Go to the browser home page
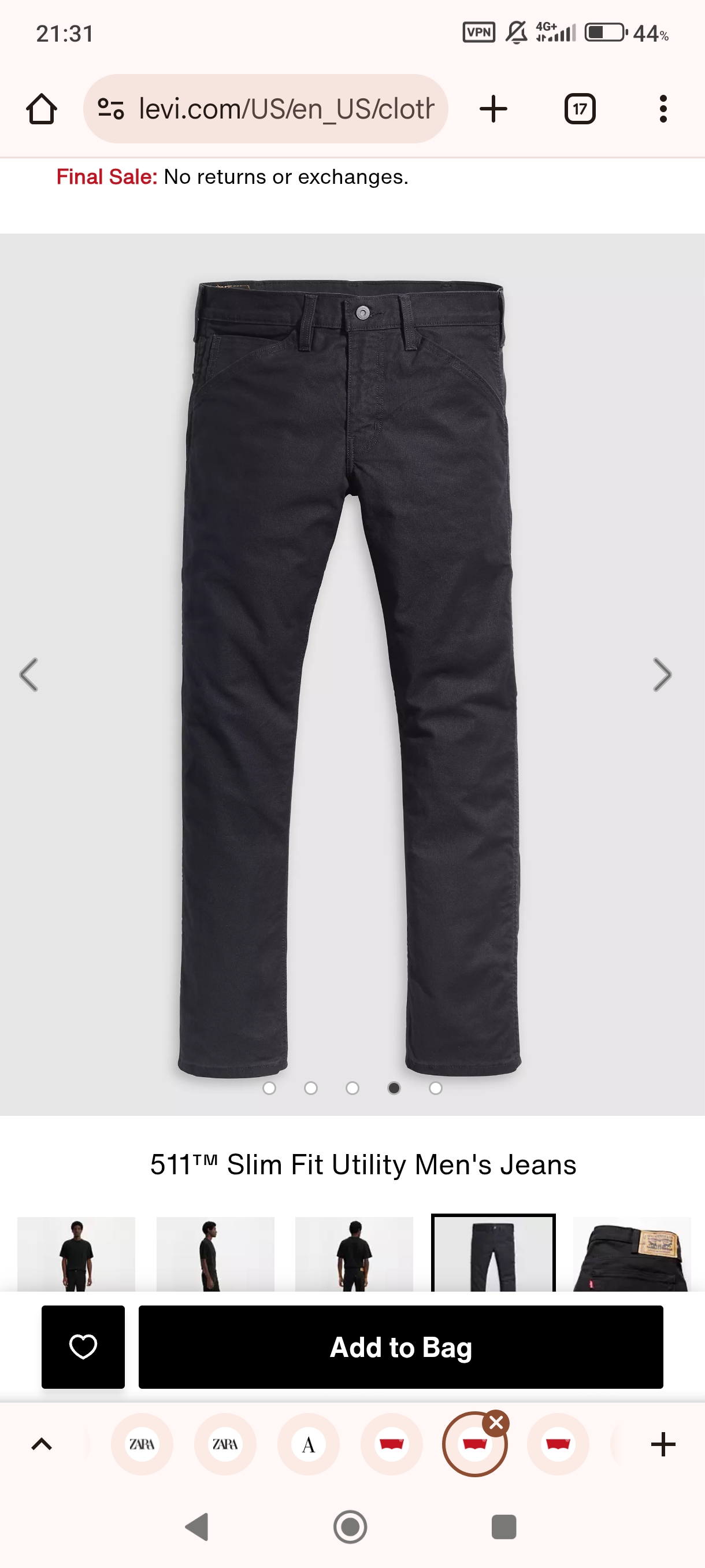 click(42, 110)
